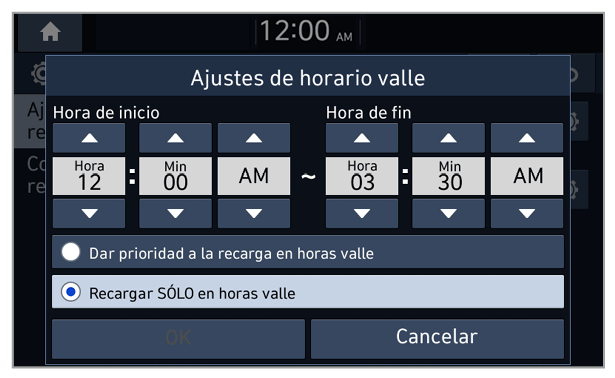This screenshot has width=615, height=378.
Task: Increase the end minutes value
Action: (448, 138)
